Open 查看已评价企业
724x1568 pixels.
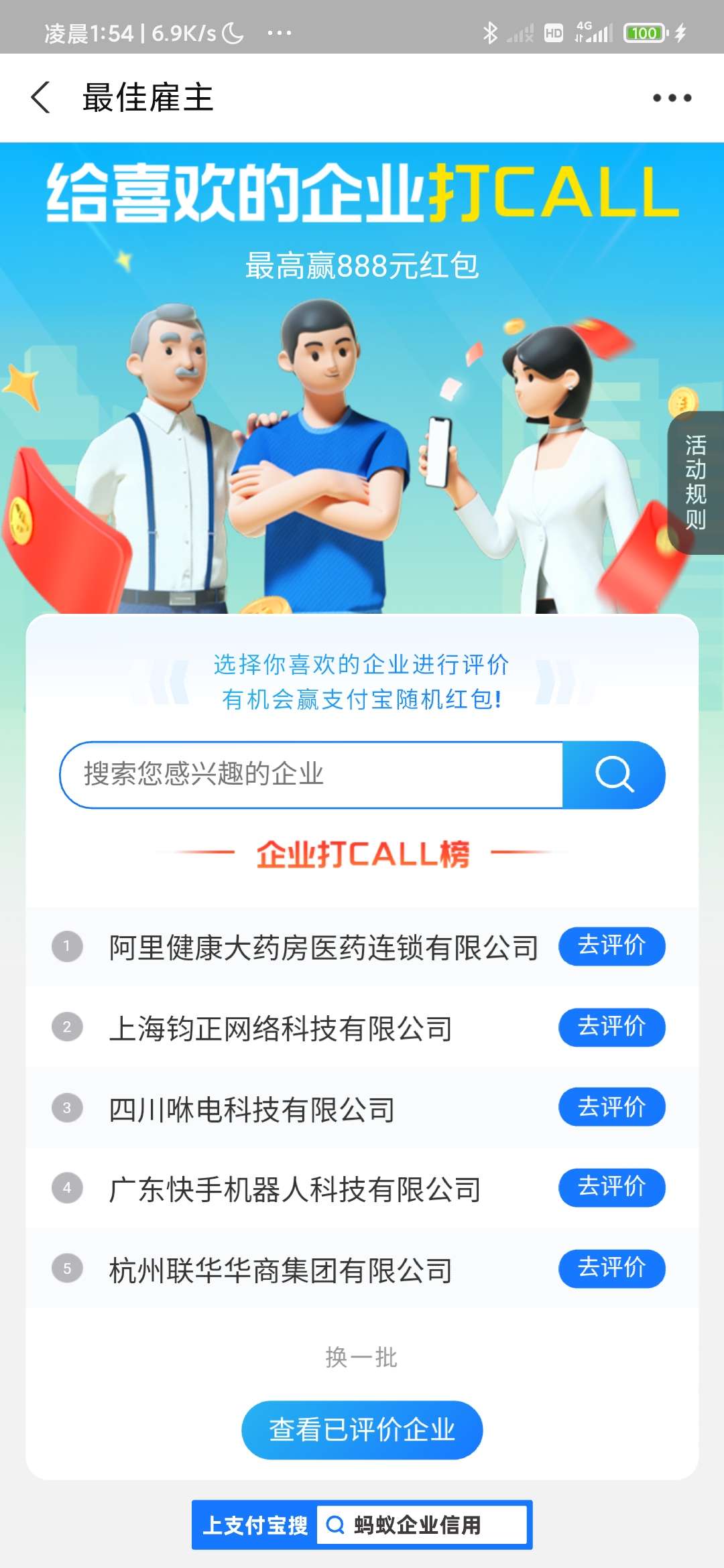[362, 1430]
